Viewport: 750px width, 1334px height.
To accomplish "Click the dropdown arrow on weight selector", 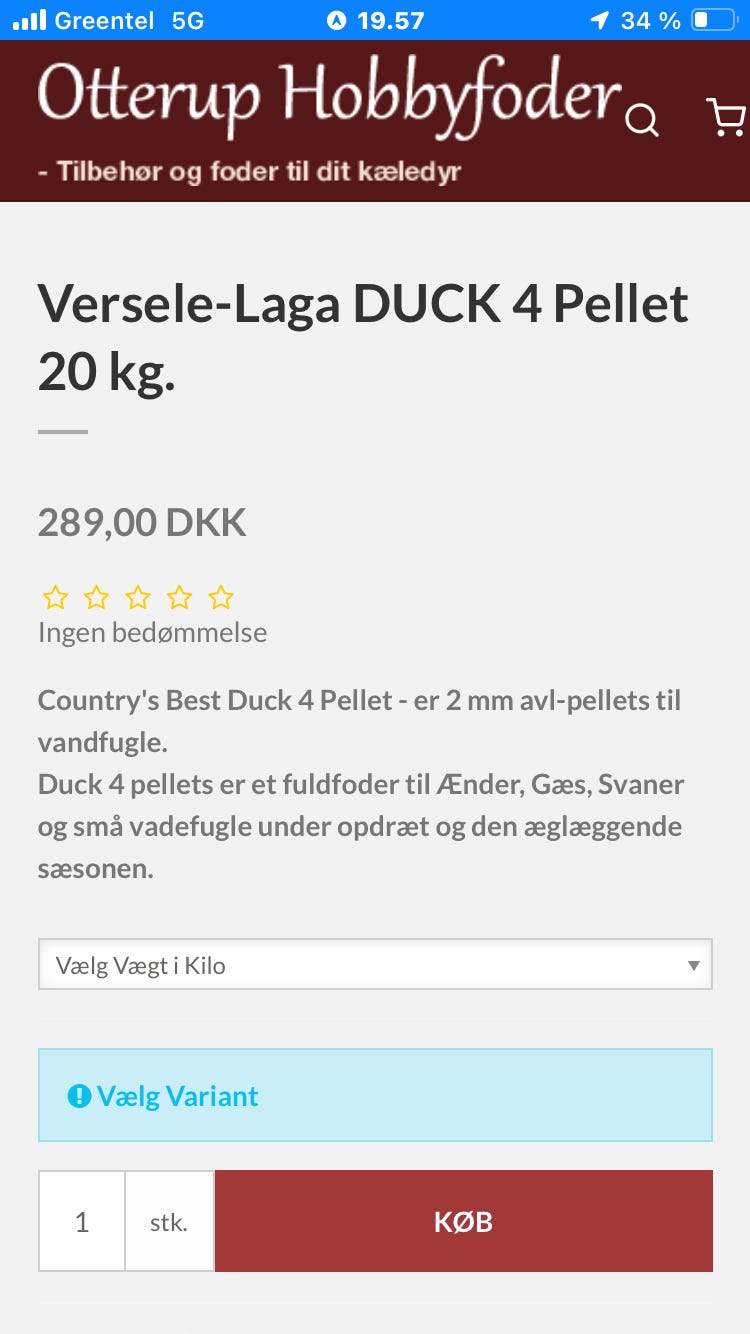I will [693, 965].
